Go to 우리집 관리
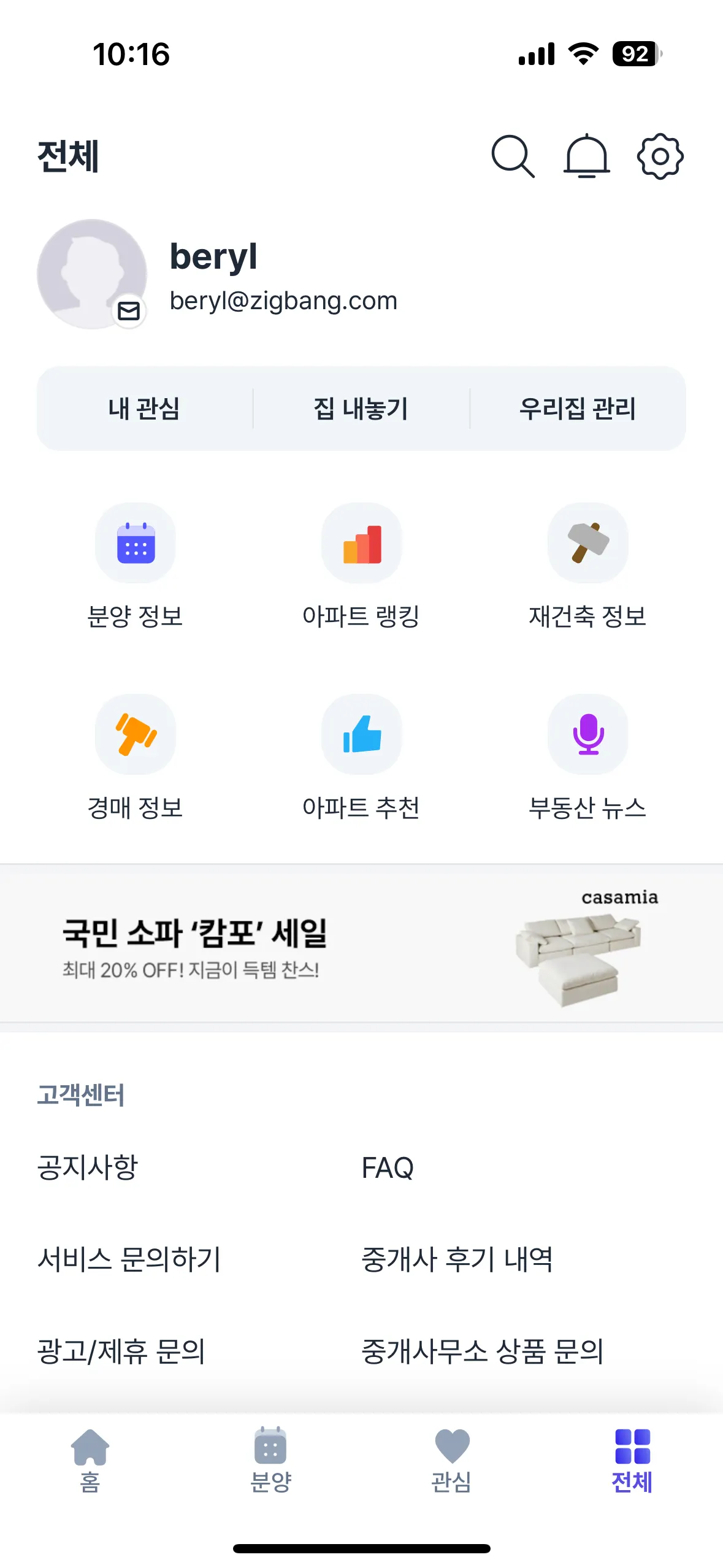 click(x=578, y=409)
